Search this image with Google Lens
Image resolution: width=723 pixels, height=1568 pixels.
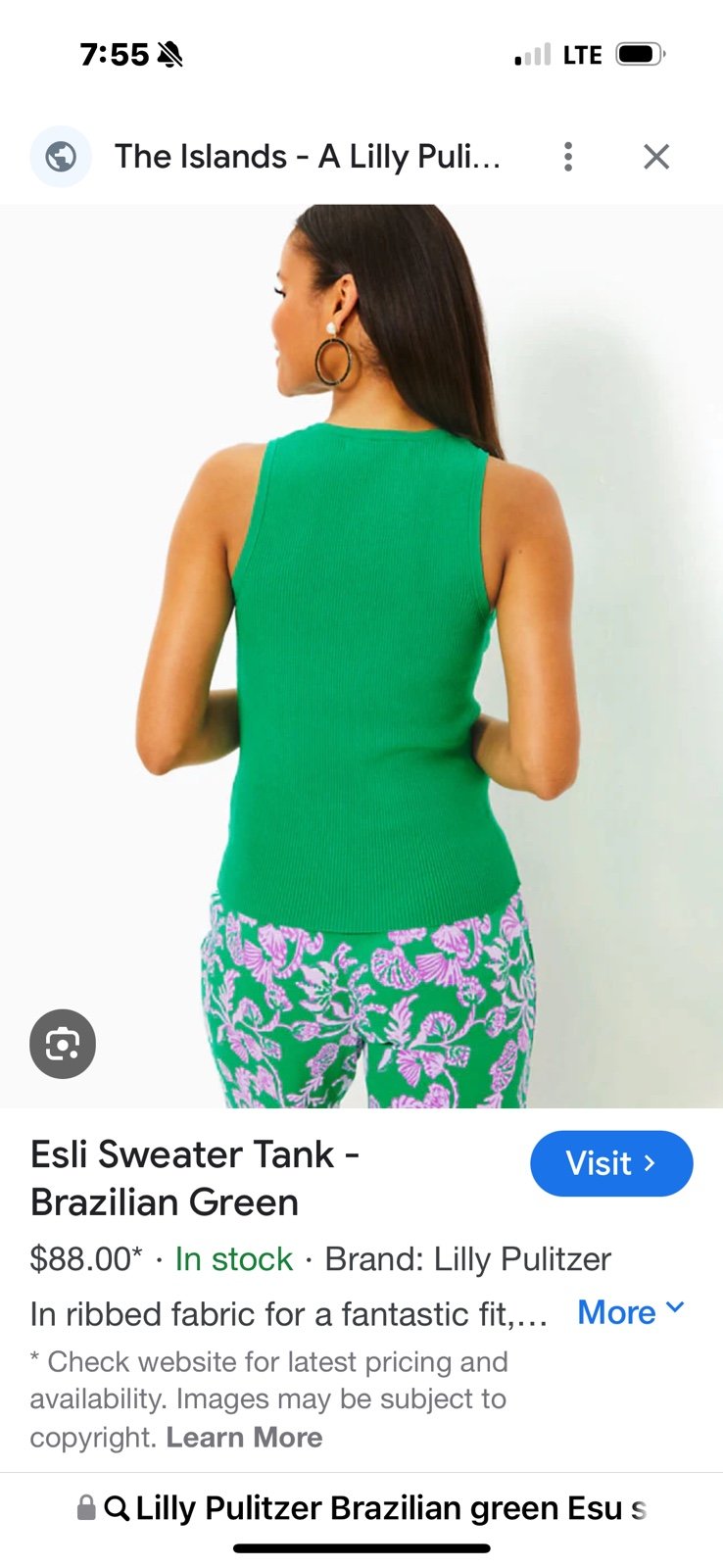(63, 1044)
